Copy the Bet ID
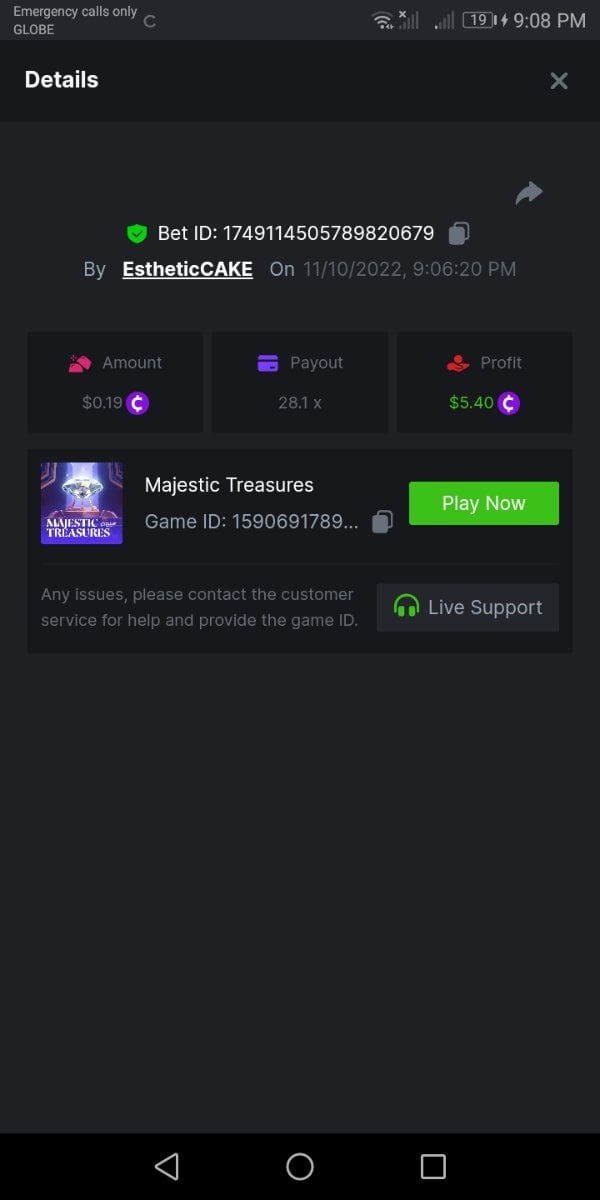The height and width of the screenshot is (1200, 600). pyautogui.click(x=459, y=233)
